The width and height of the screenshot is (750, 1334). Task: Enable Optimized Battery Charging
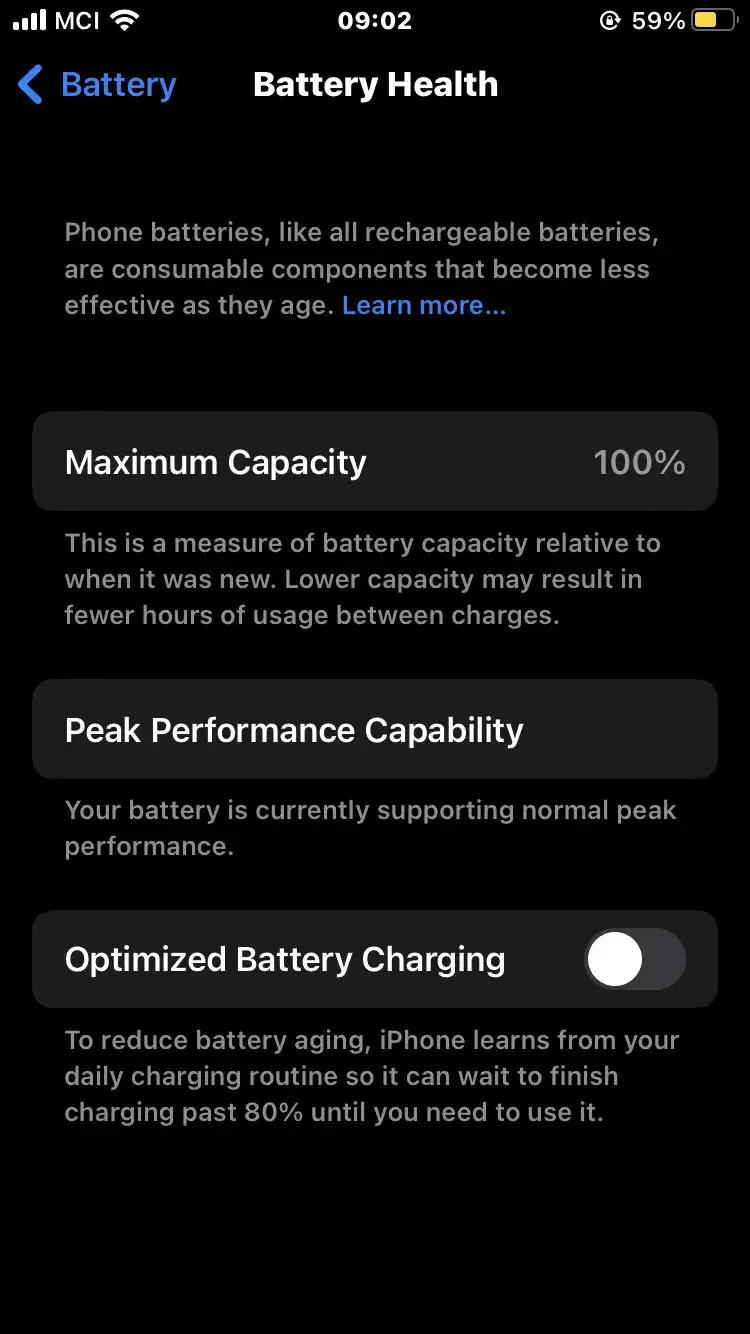point(634,960)
